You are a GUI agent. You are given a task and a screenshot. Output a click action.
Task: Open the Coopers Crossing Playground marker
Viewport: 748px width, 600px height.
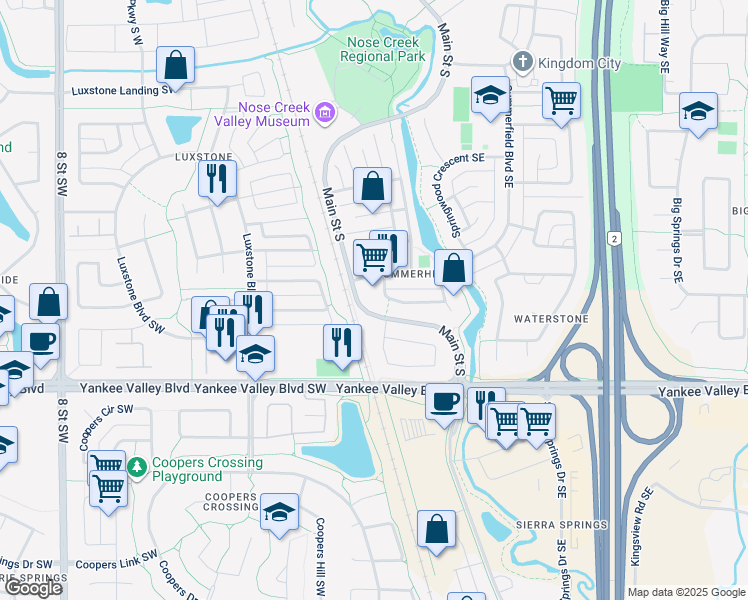pos(135,466)
